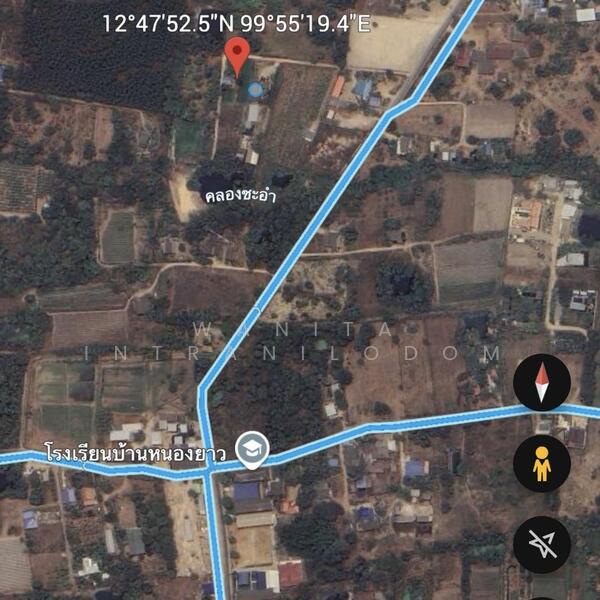Tap the crossed-out location arrow button
The image size is (600, 600).
click(x=542, y=545)
